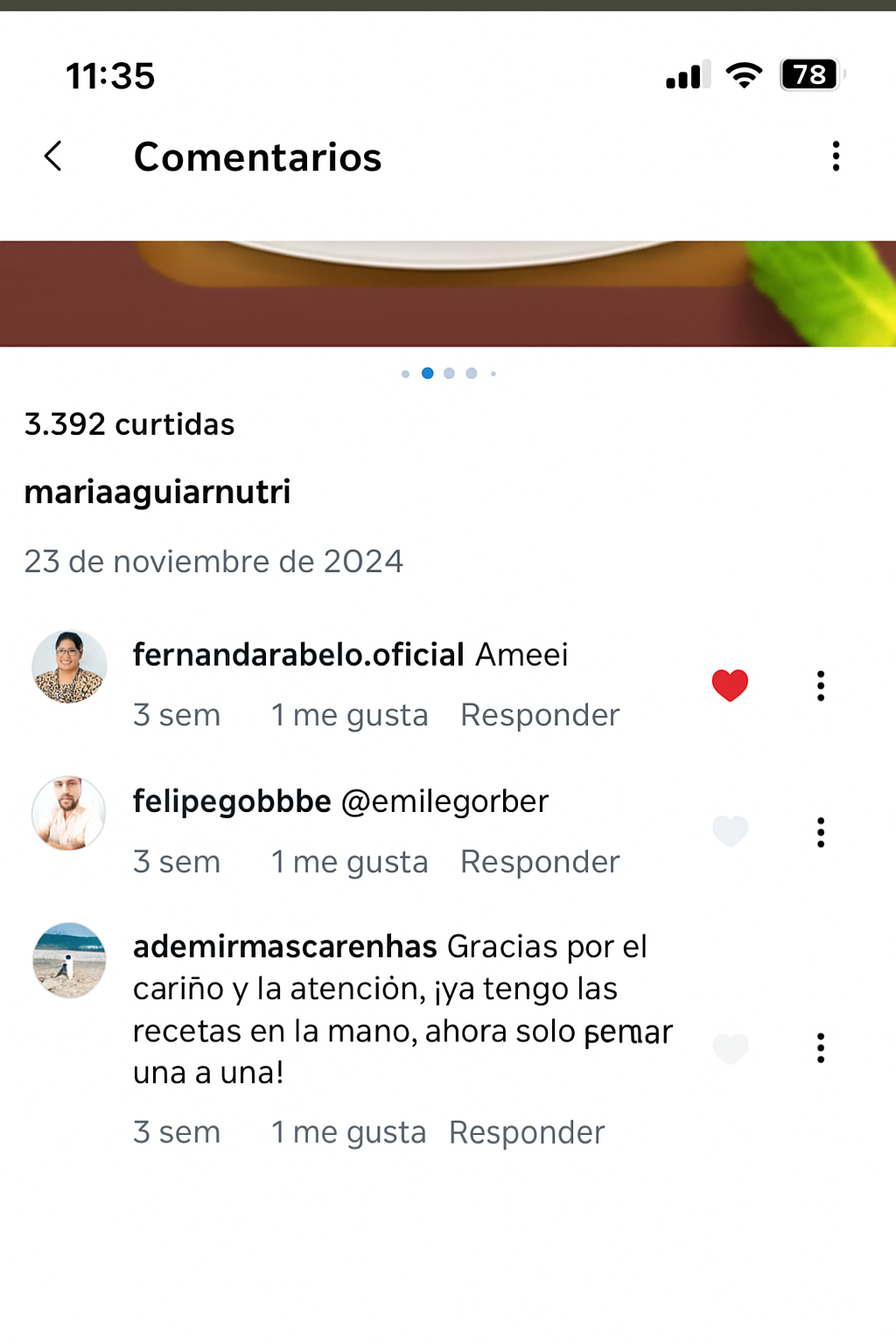Open options for felipegobbbe's comment
The width and height of the screenshot is (896, 1344).
(820, 832)
